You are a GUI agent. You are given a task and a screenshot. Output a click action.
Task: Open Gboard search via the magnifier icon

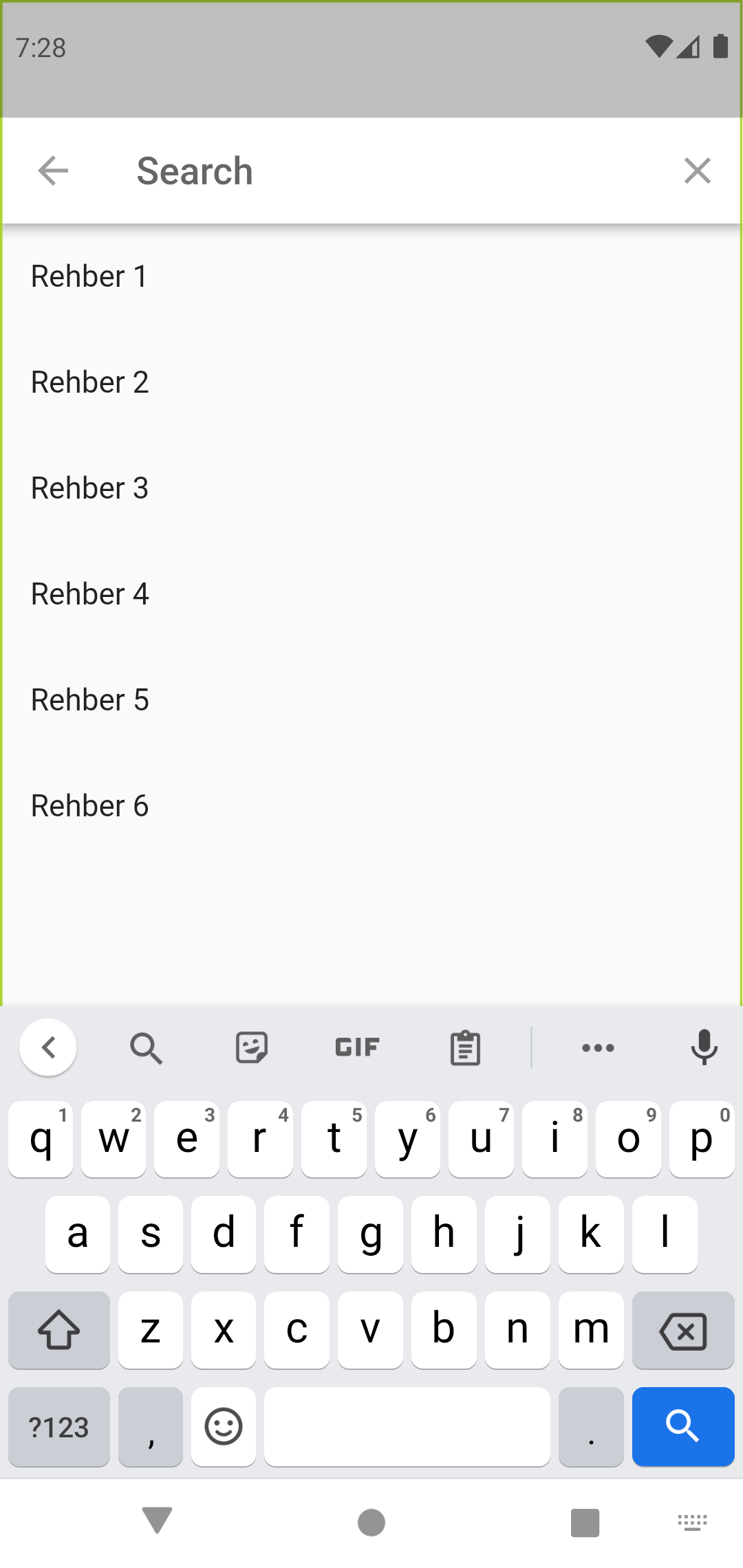coord(147,1047)
